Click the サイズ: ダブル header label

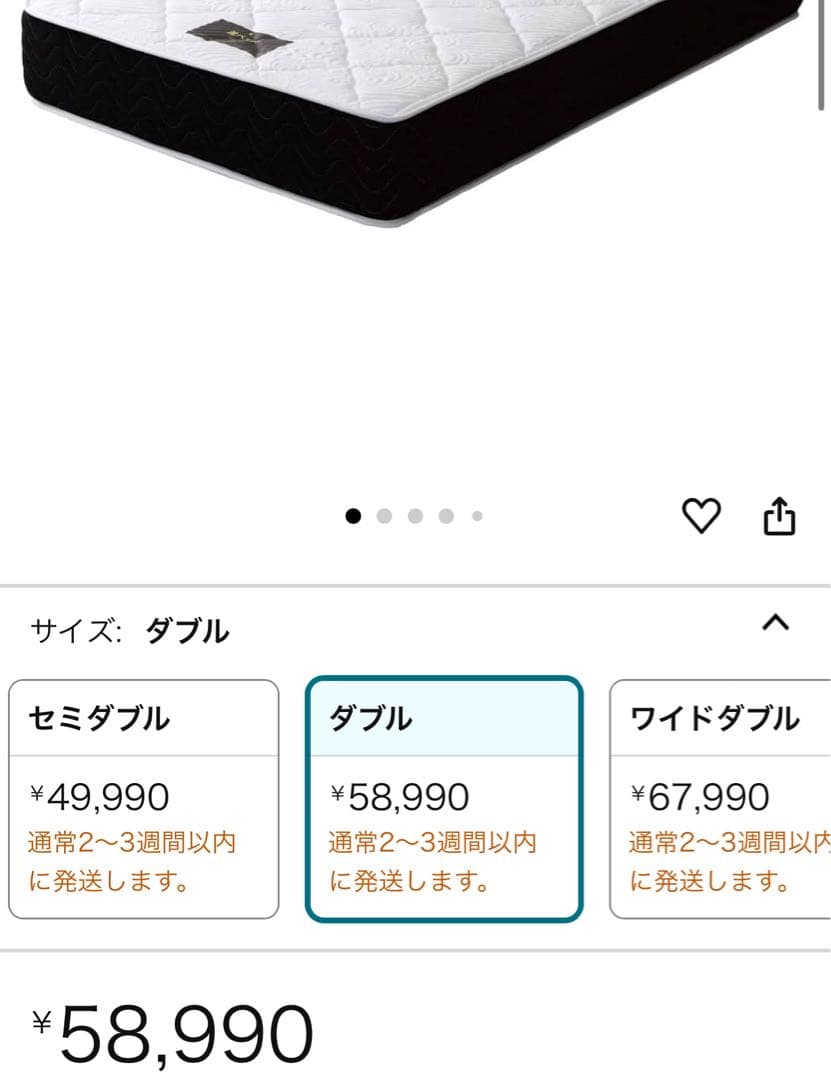point(130,631)
